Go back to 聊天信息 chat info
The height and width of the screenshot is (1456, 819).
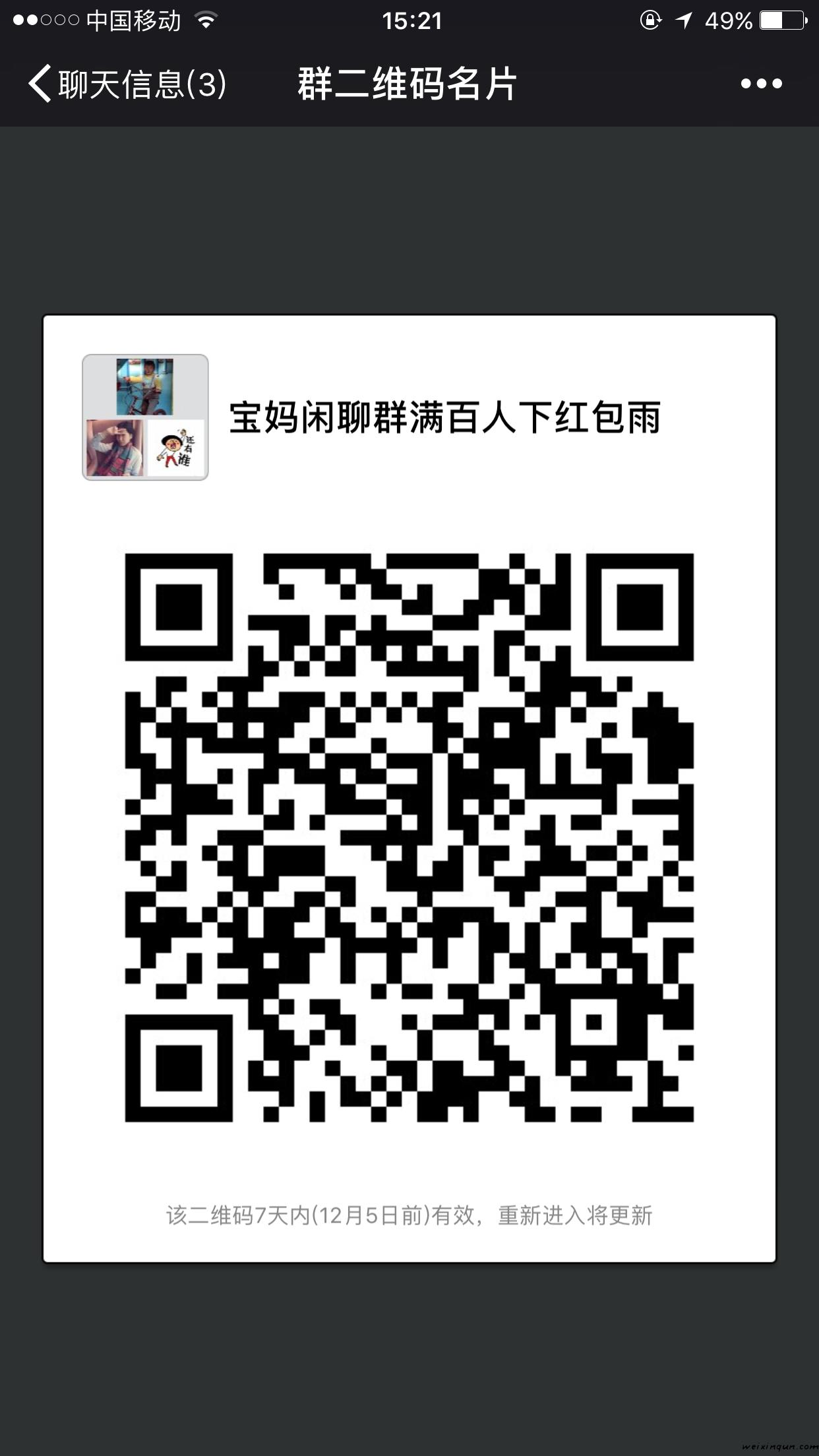point(125,84)
